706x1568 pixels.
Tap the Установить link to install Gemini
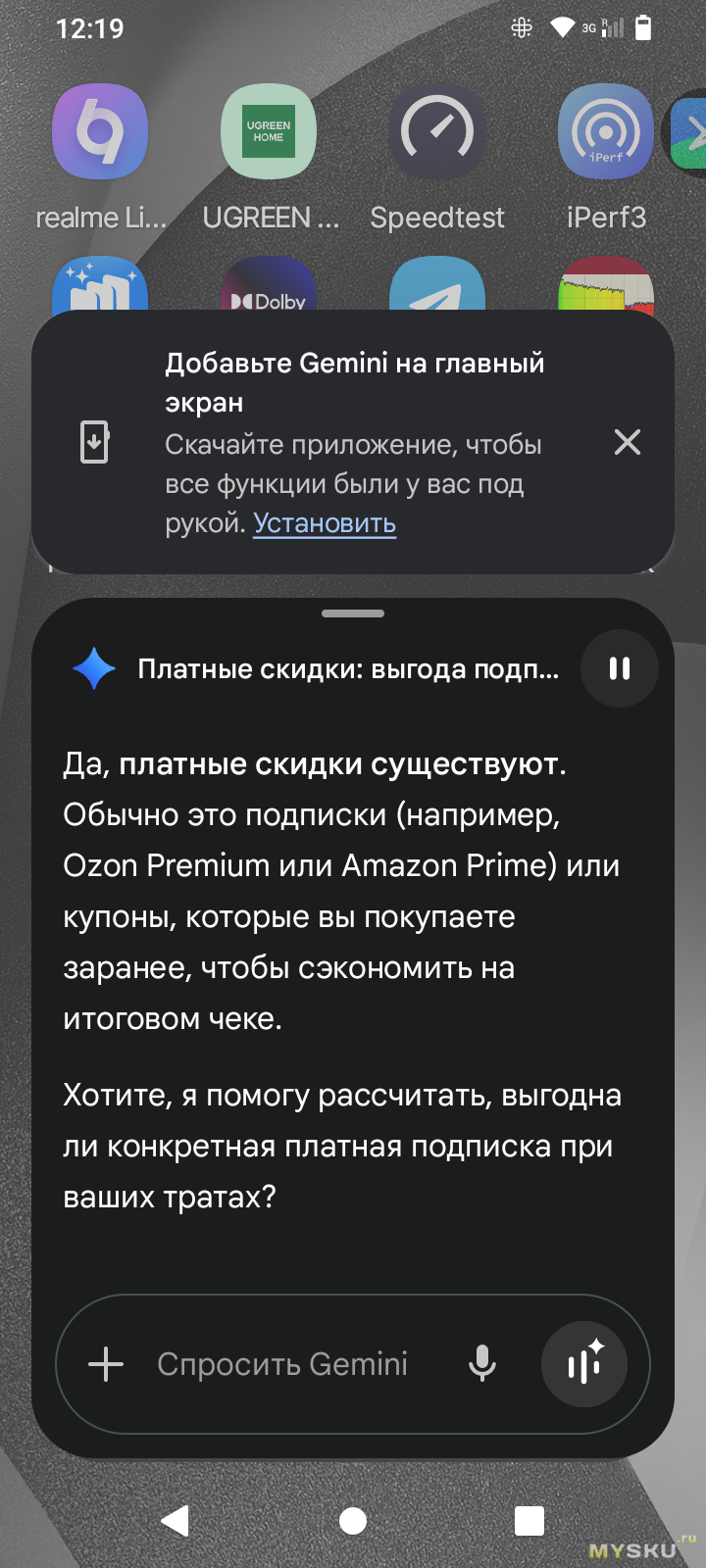click(x=325, y=523)
